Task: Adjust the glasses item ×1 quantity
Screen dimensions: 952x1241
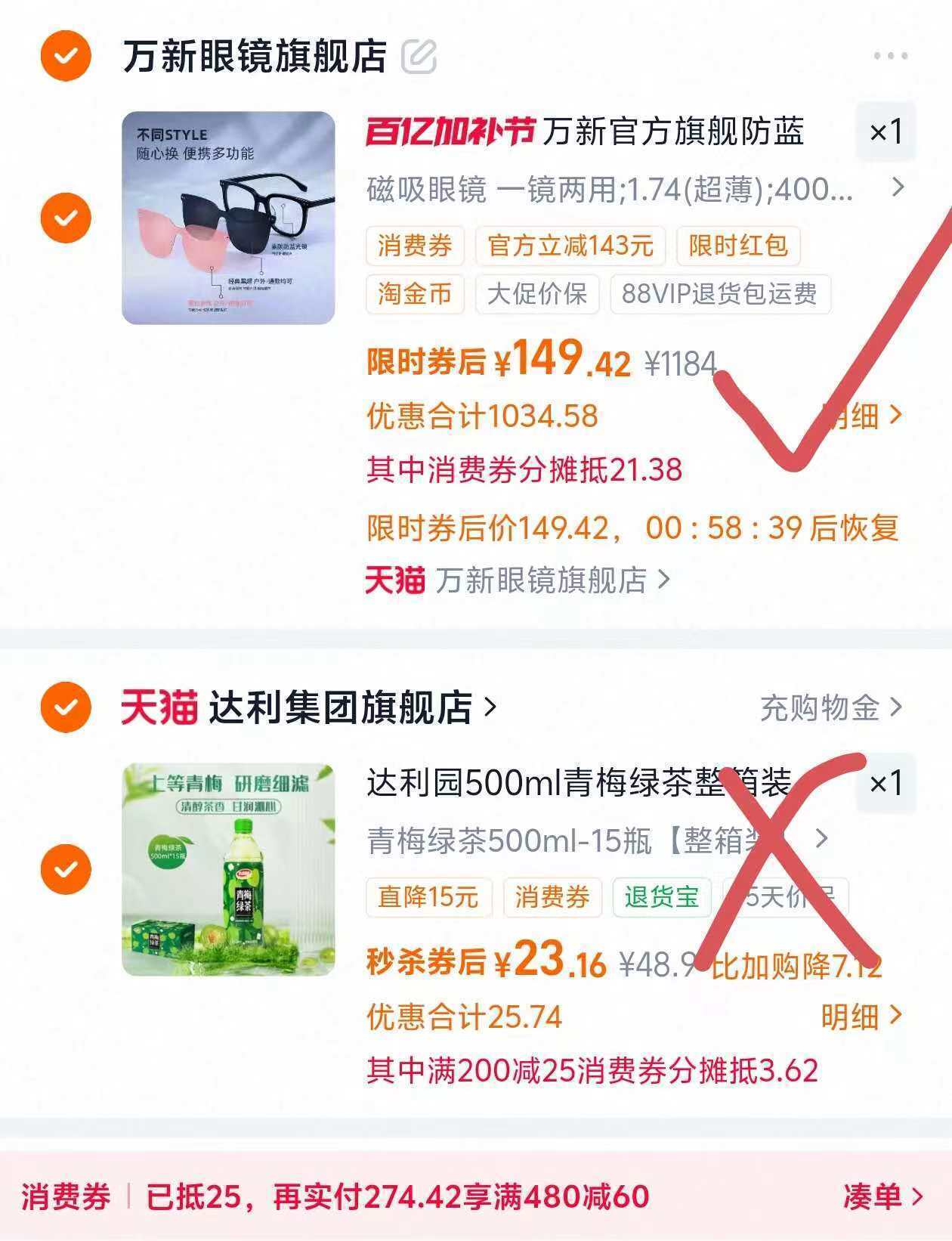Action: pos(886,132)
